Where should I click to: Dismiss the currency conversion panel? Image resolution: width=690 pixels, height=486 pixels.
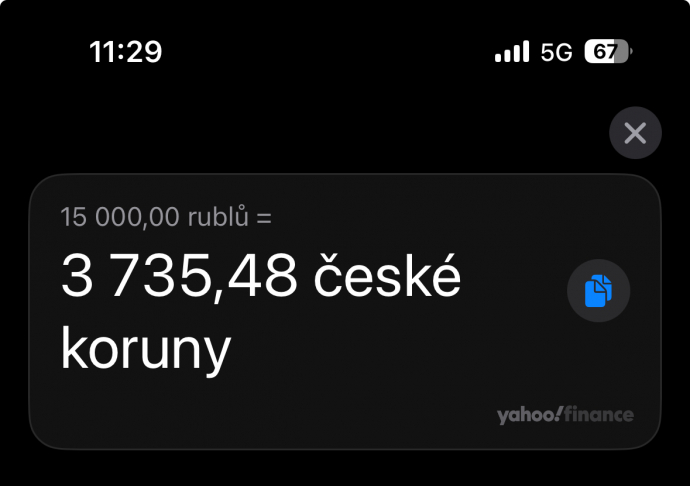point(635,133)
